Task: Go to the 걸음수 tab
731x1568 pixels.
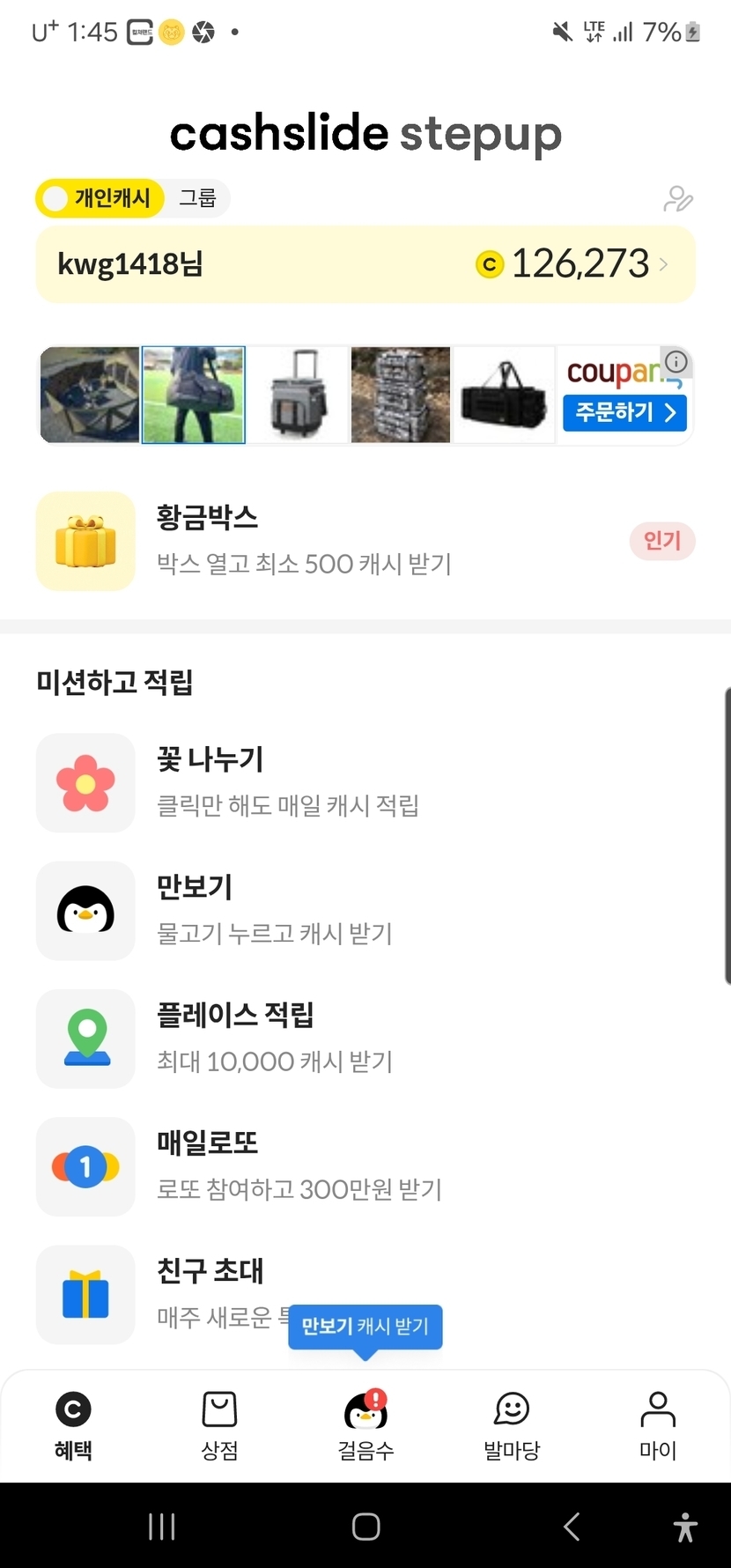Action: [365, 1424]
